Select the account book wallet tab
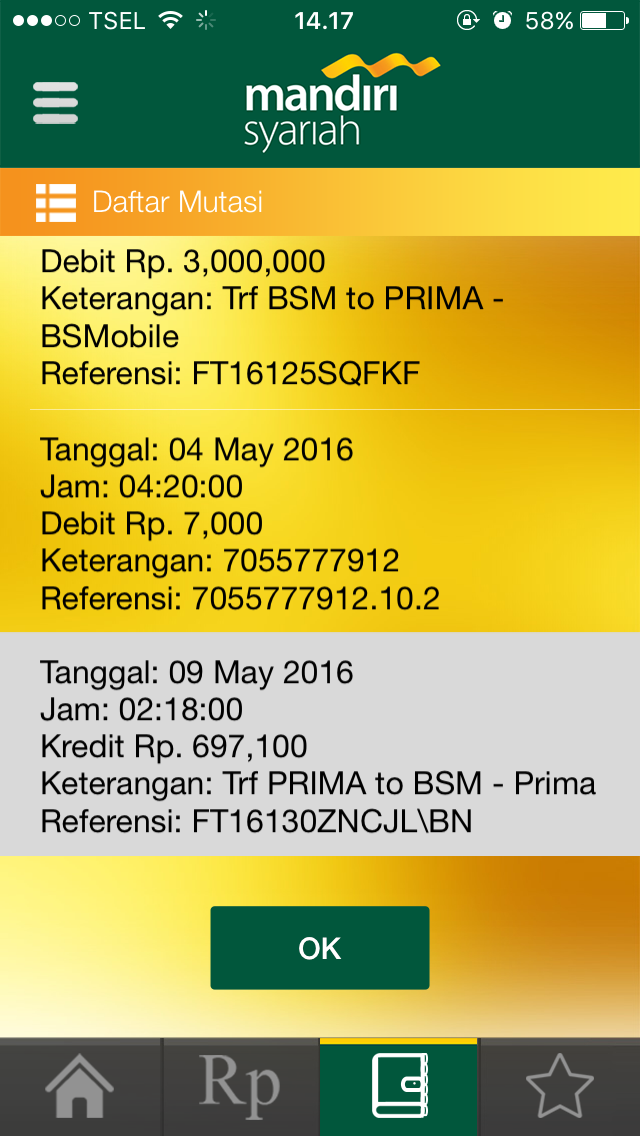Viewport: 640px width, 1136px height. pyautogui.click(x=399, y=1087)
